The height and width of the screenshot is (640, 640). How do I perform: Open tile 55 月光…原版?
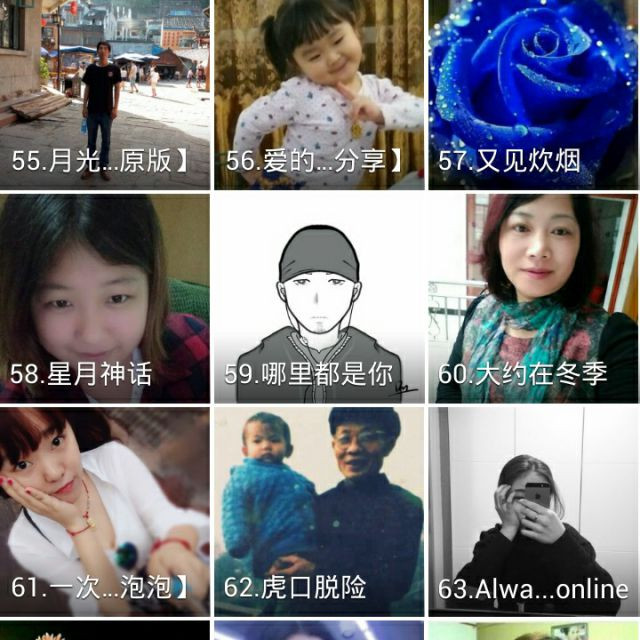click(x=104, y=94)
